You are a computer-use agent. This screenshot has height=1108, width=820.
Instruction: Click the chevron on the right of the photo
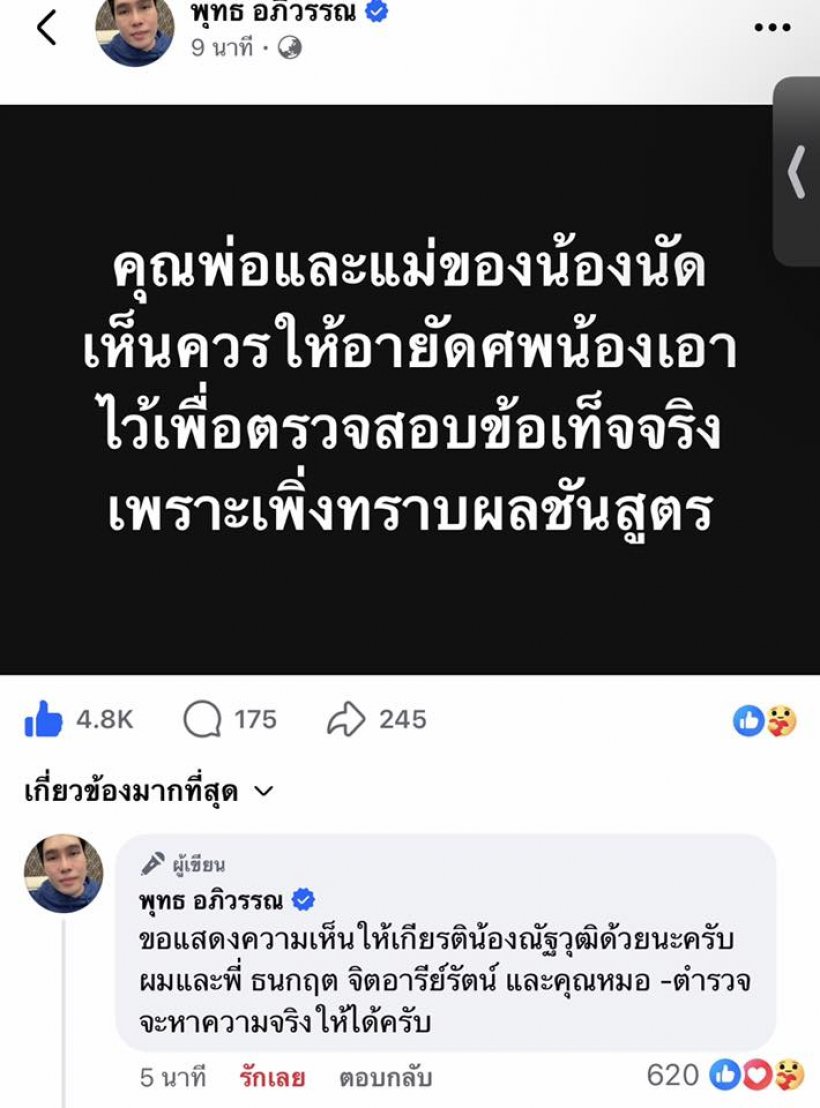[795, 172]
